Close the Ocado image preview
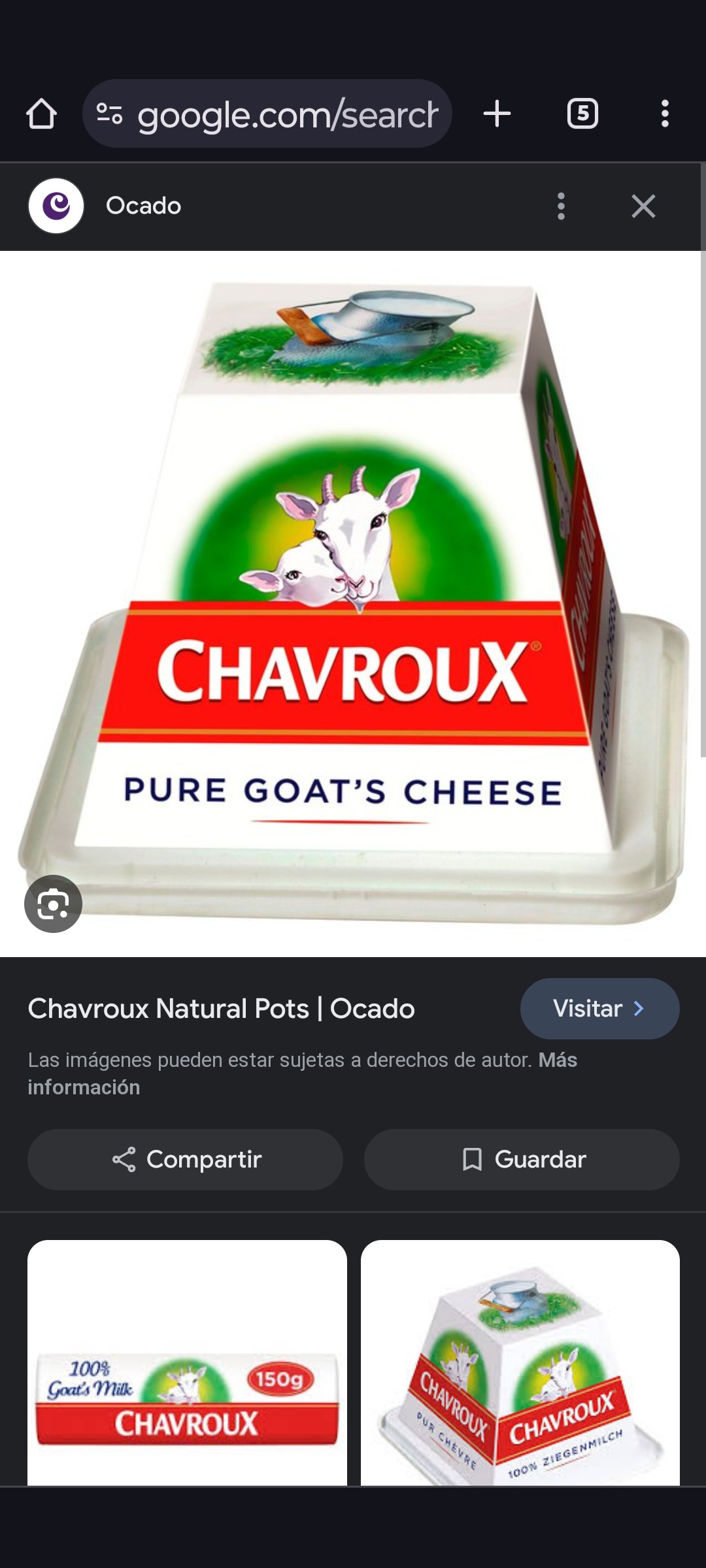706x1568 pixels. click(x=643, y=206)
